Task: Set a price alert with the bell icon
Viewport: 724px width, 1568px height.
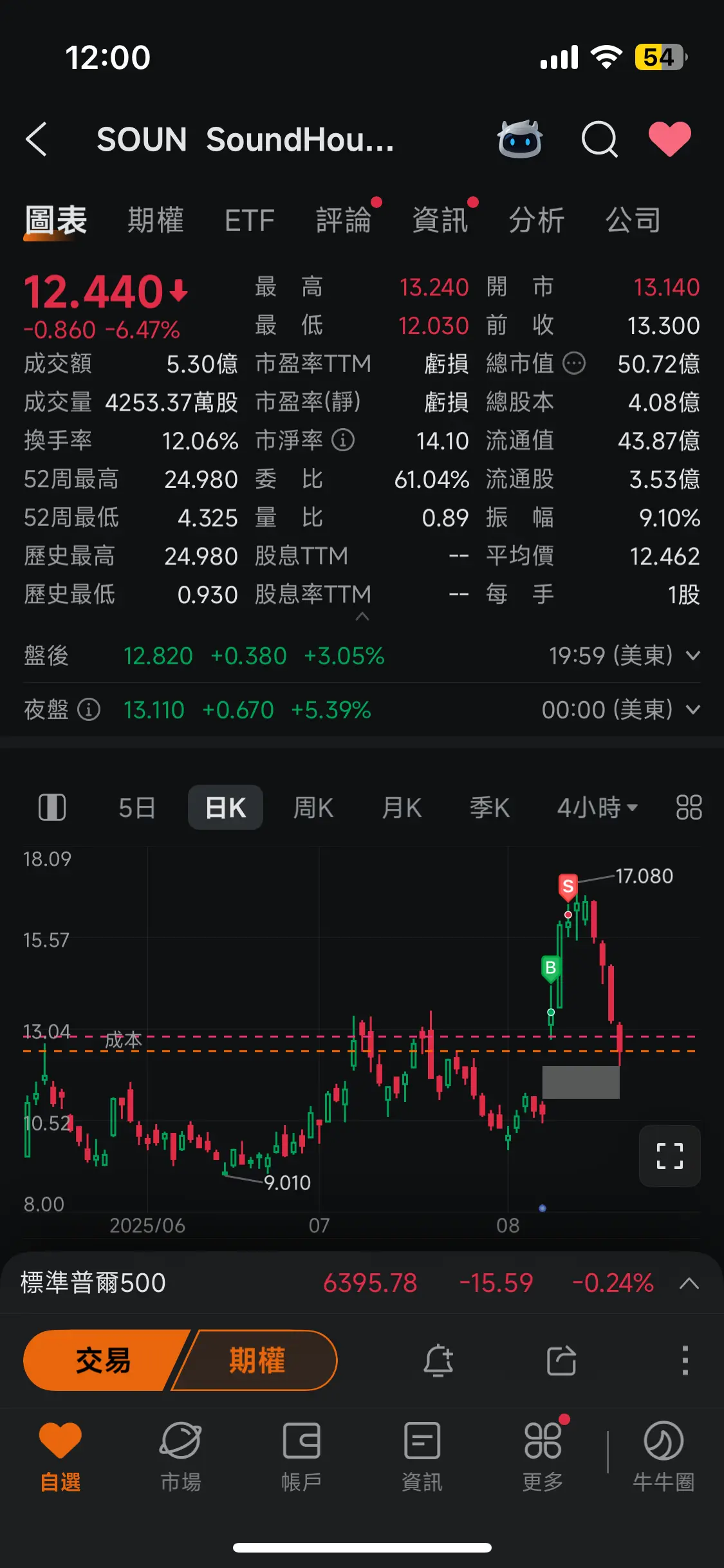Action: [438, 1361]
